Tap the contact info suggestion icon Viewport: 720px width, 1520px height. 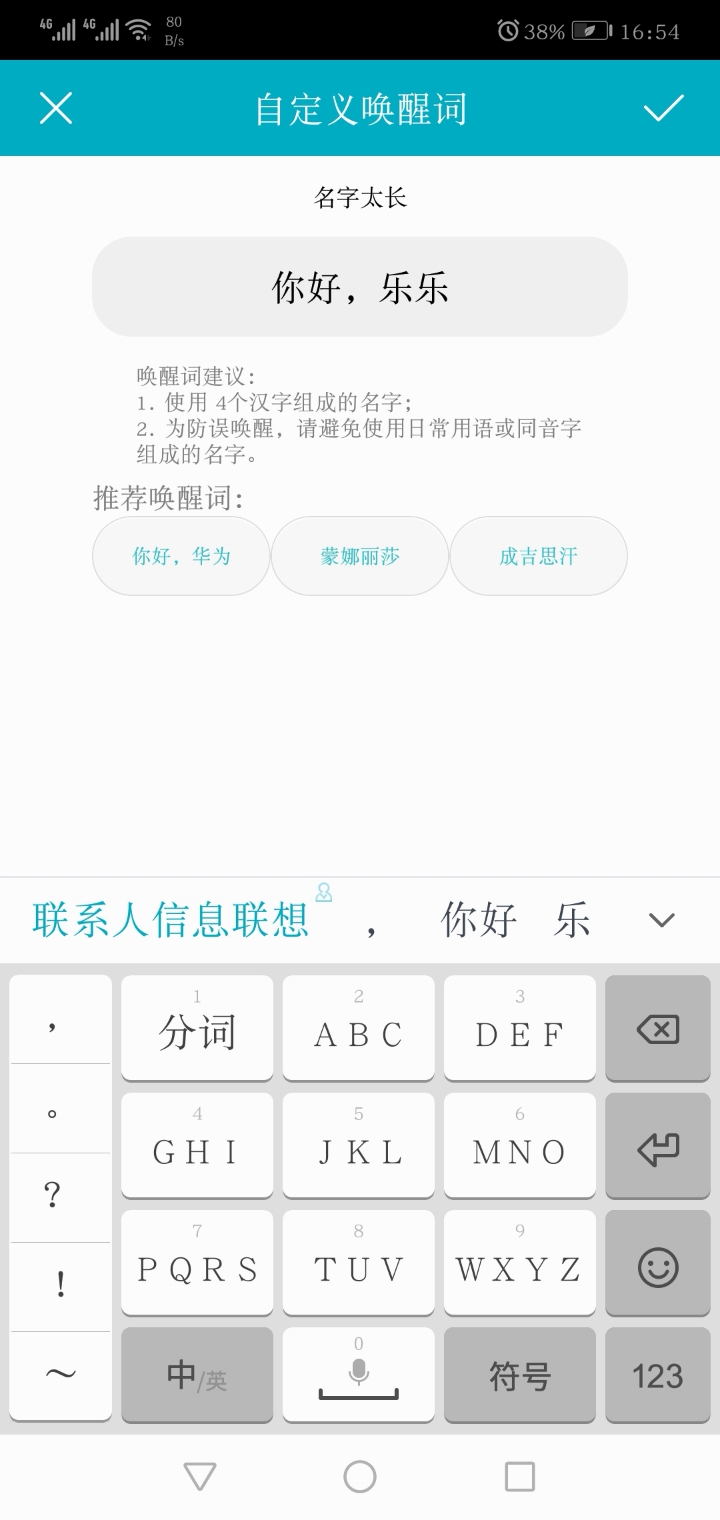coord(325,890)
